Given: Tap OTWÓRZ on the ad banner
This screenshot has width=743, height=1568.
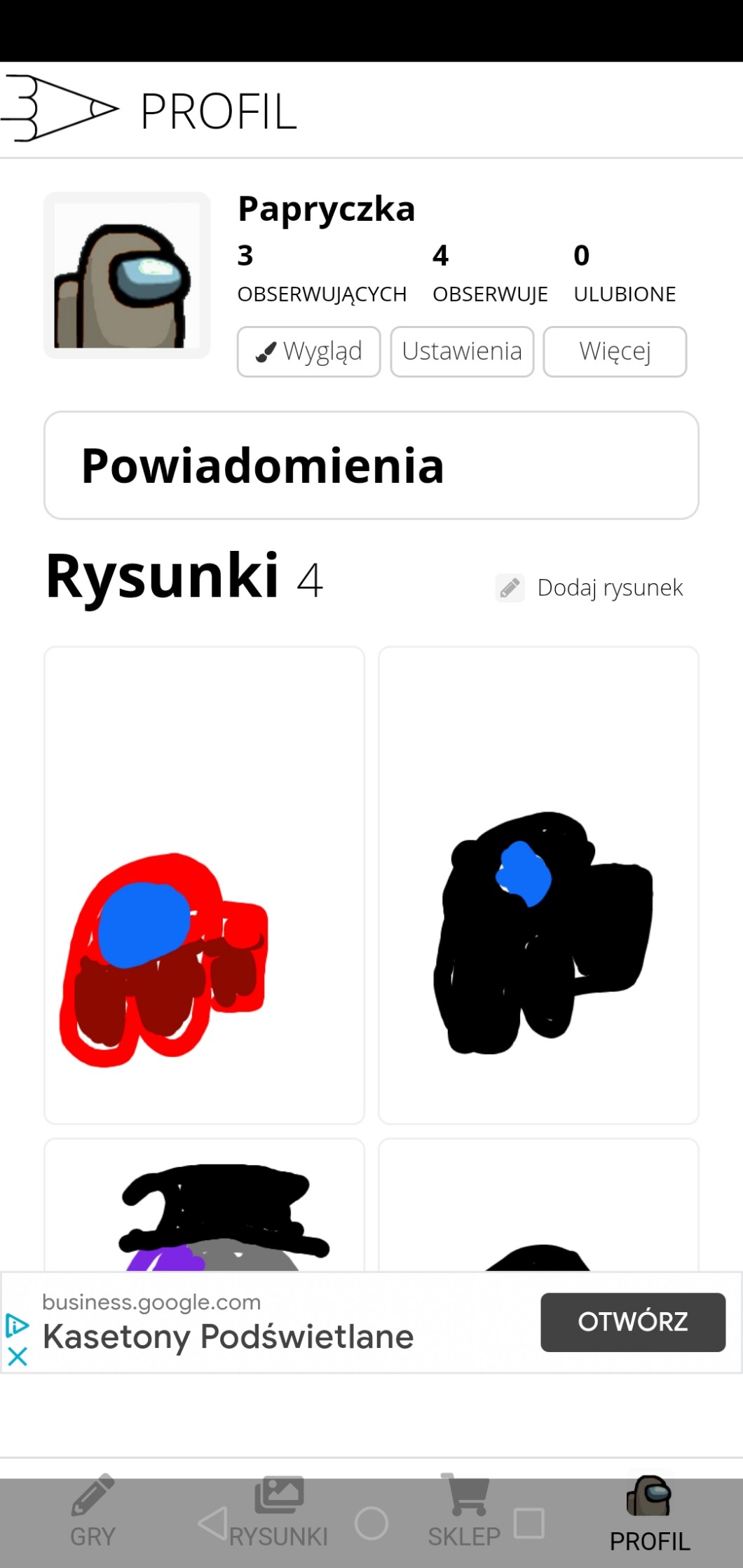Looking at the screenshot, I should coord(632,1322).
